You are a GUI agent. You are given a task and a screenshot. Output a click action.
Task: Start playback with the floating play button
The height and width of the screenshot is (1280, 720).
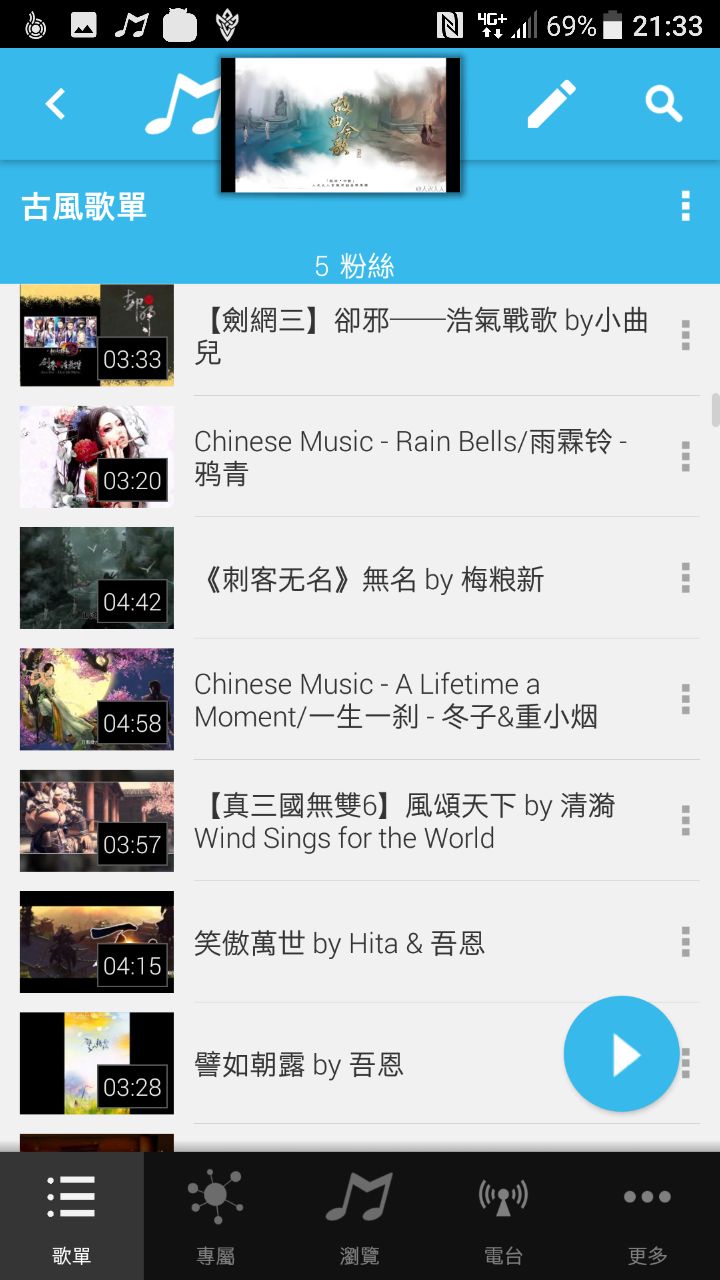pos(621,1054)
